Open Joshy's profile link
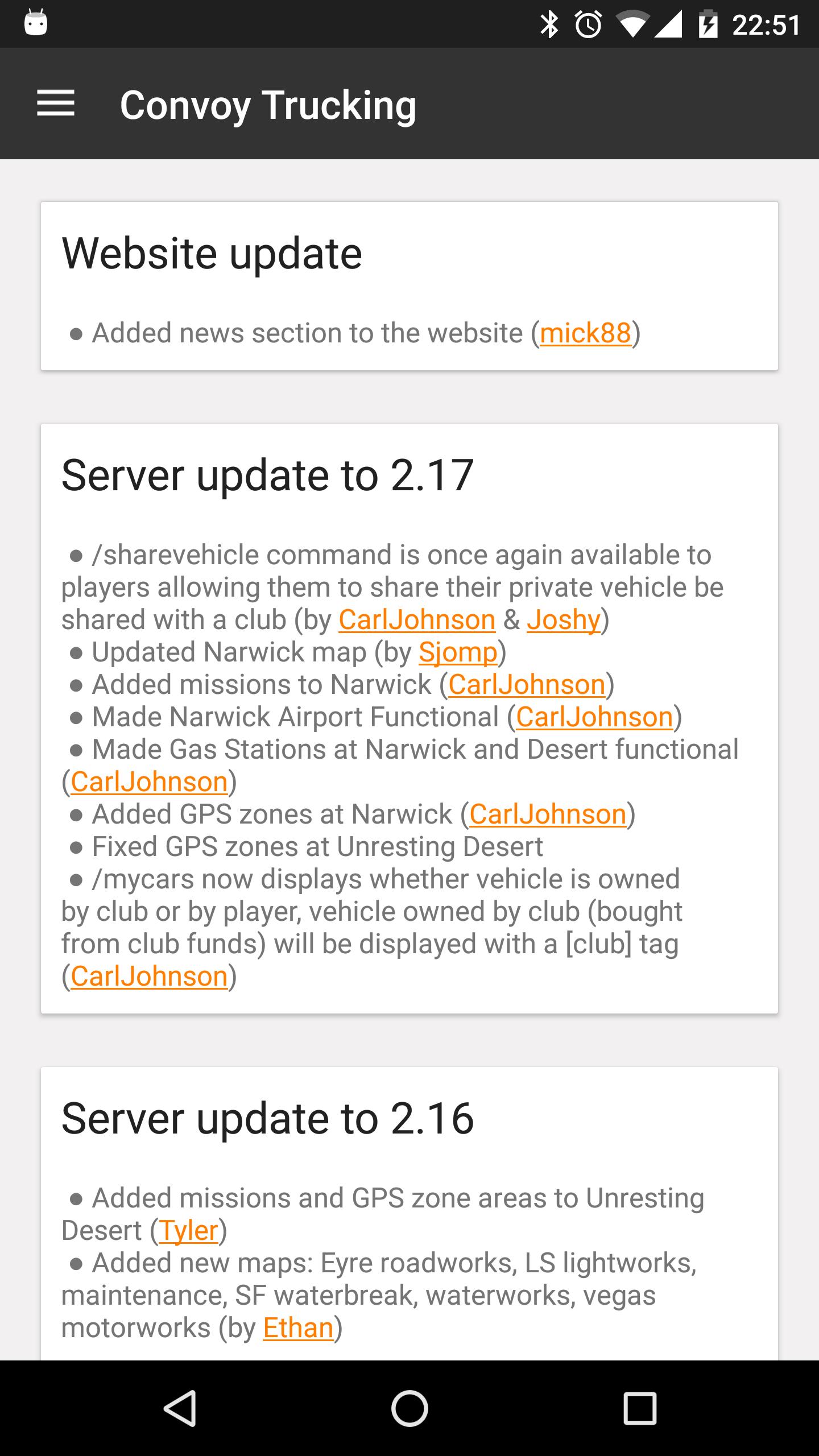 coord(564,620)
